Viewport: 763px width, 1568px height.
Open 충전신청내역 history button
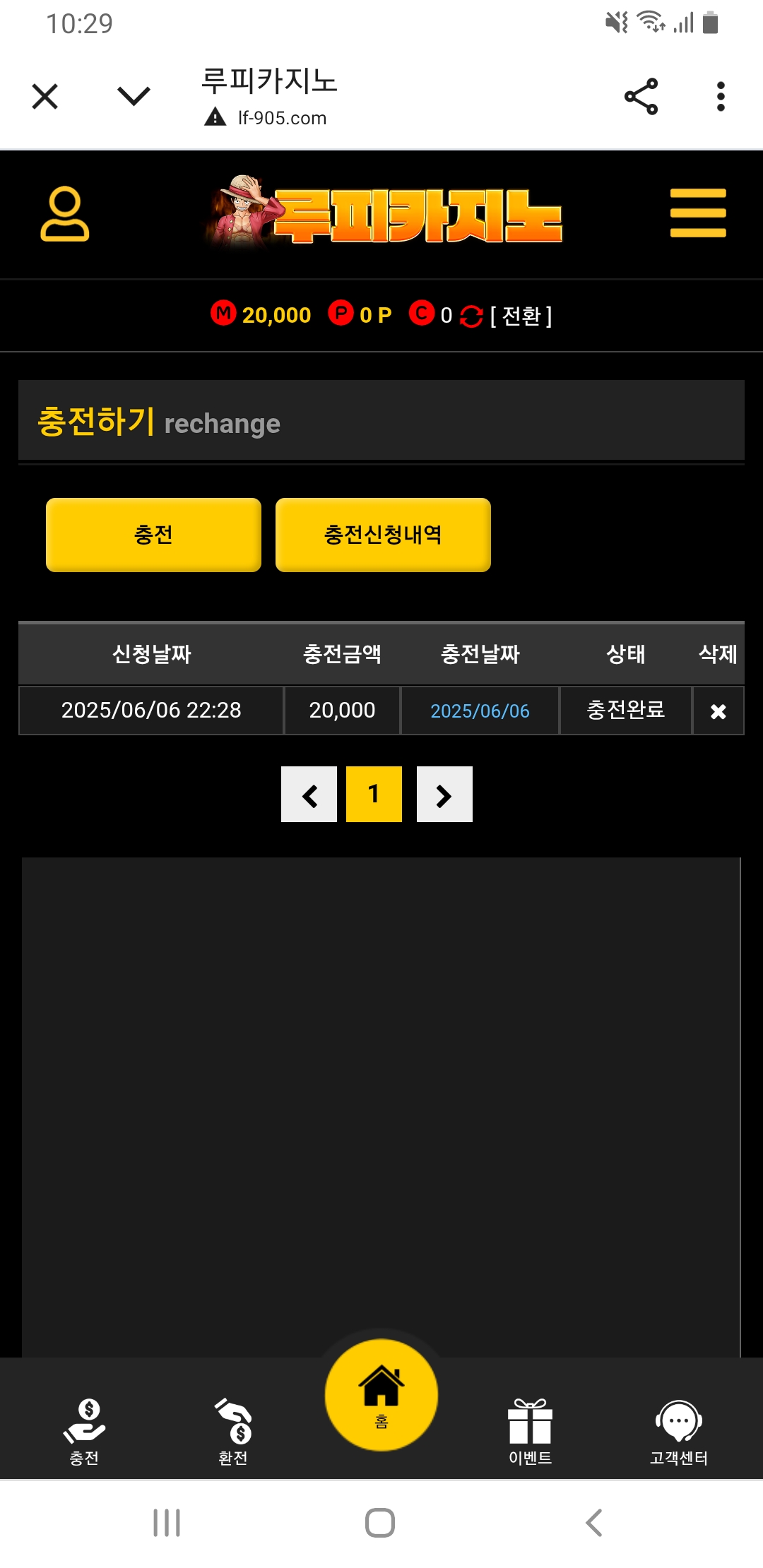click(x=383, y=535)
